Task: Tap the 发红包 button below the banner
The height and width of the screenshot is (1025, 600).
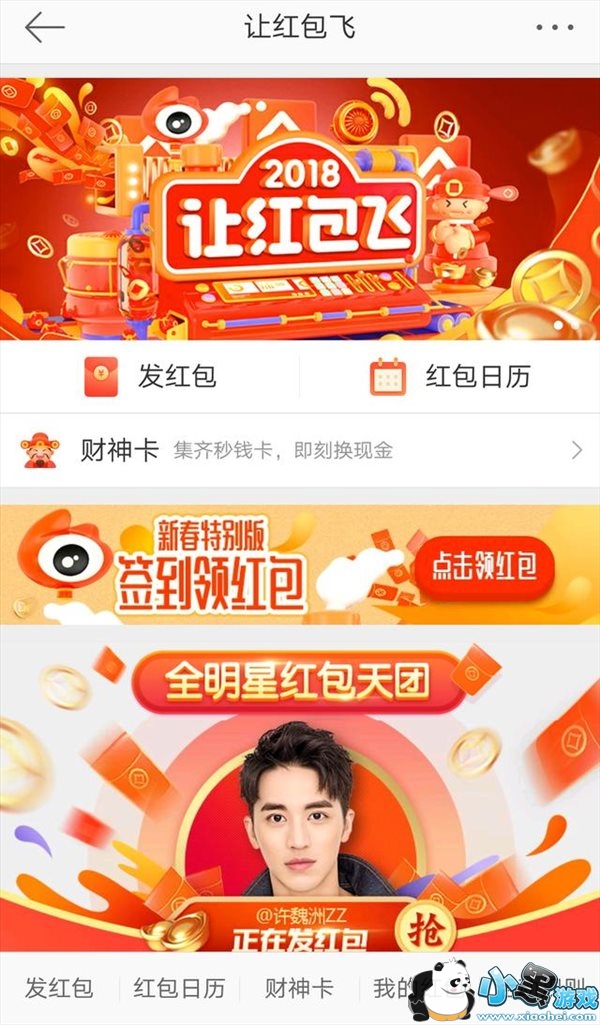Action: (150, 377)
